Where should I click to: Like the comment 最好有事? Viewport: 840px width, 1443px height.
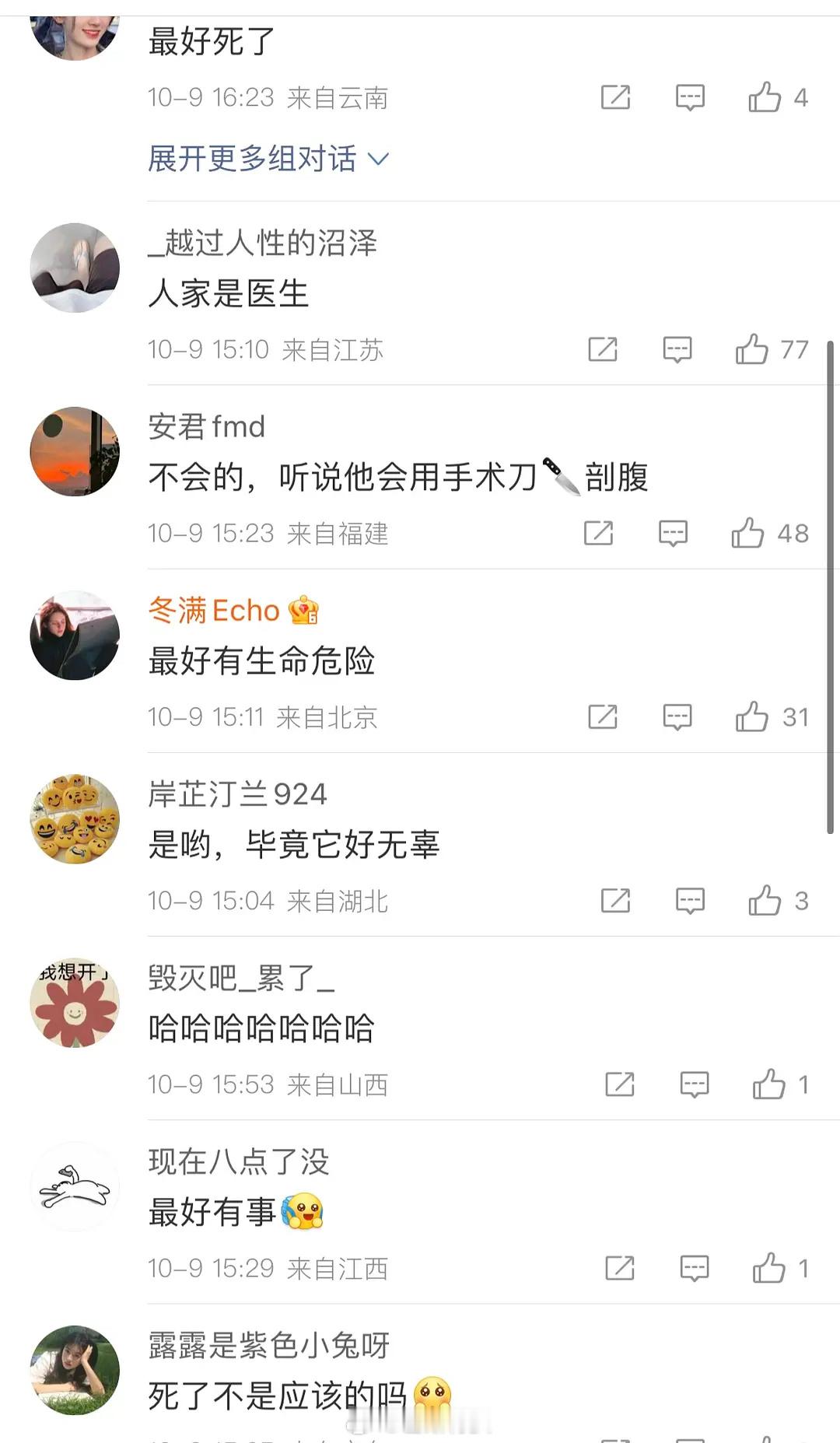769,1268
